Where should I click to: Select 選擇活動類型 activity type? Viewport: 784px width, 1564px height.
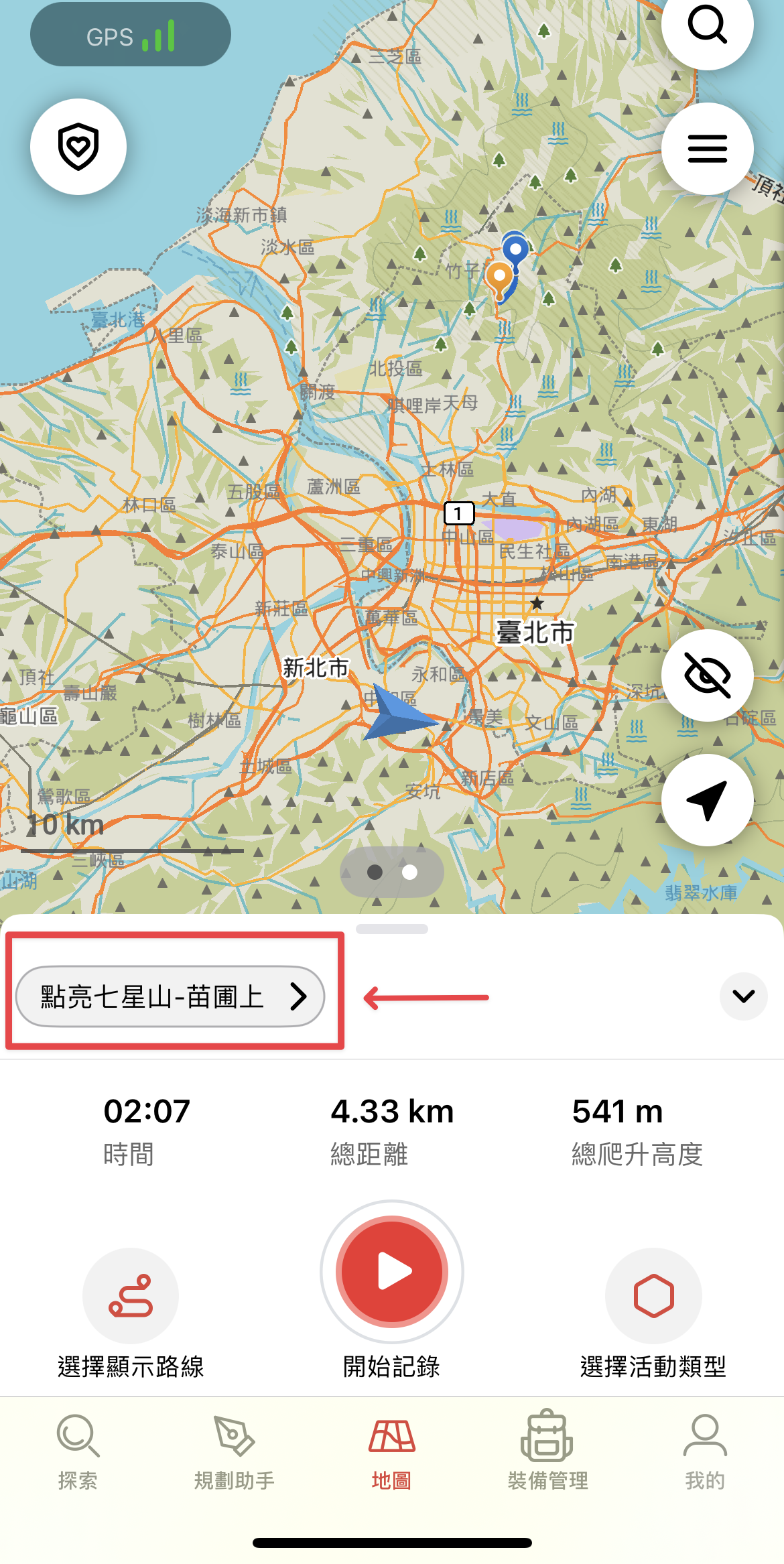point(653,1296)
